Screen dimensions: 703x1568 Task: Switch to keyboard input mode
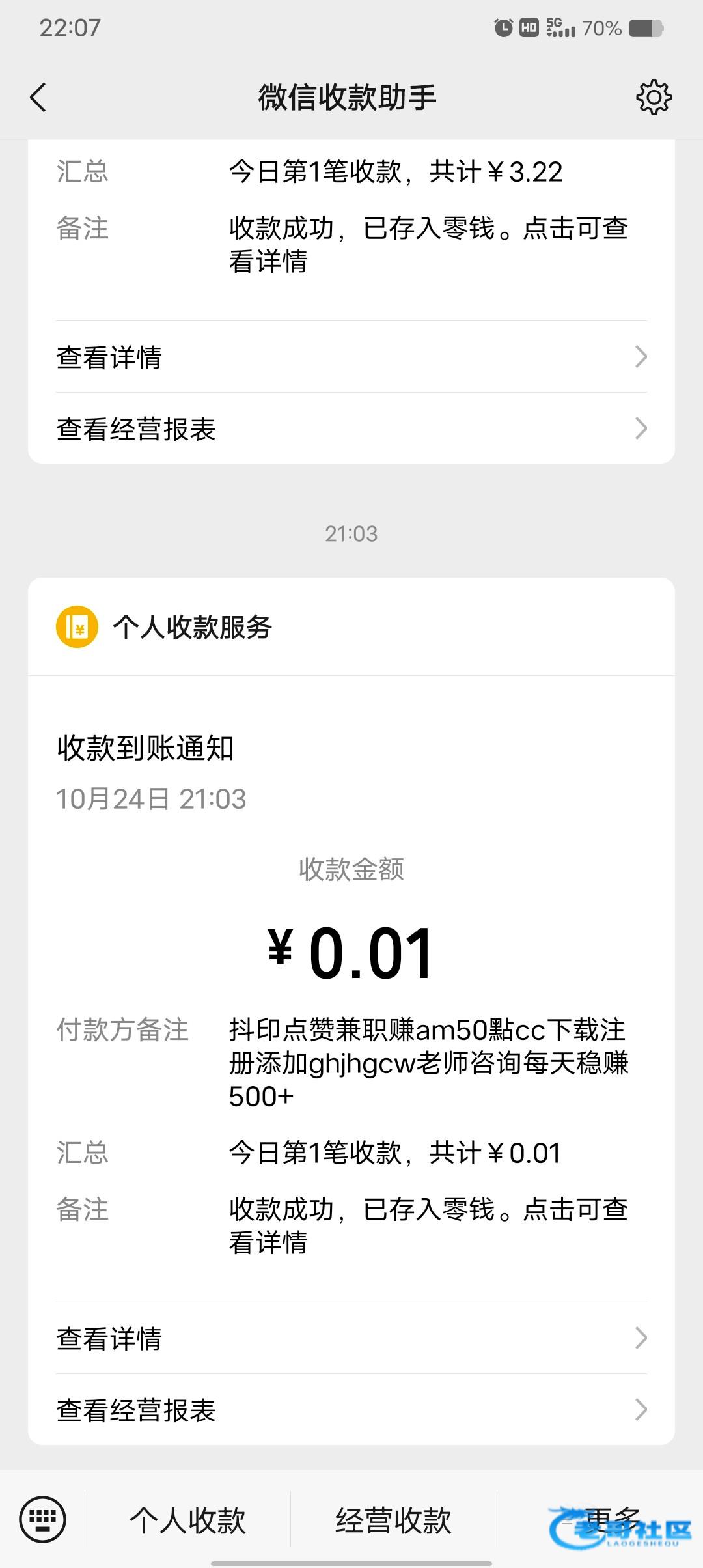(x=43, y=1520)
